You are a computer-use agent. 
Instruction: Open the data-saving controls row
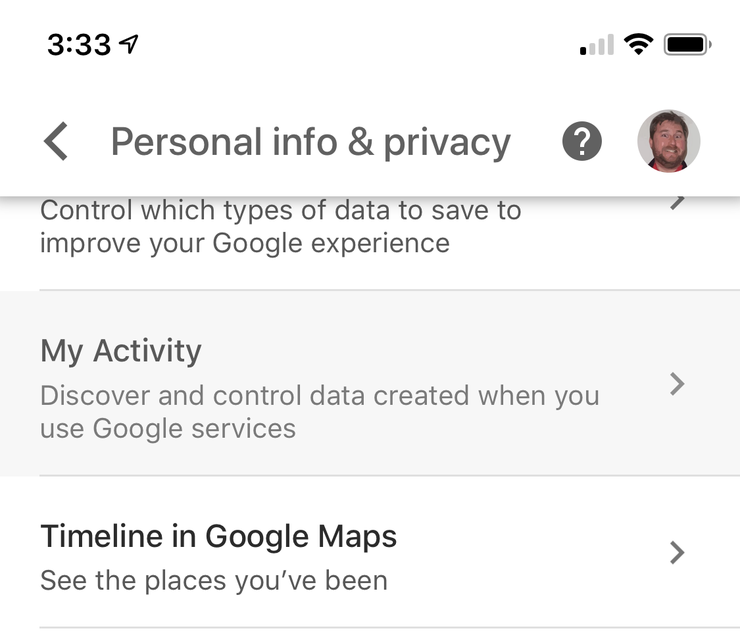pos(360,228)
